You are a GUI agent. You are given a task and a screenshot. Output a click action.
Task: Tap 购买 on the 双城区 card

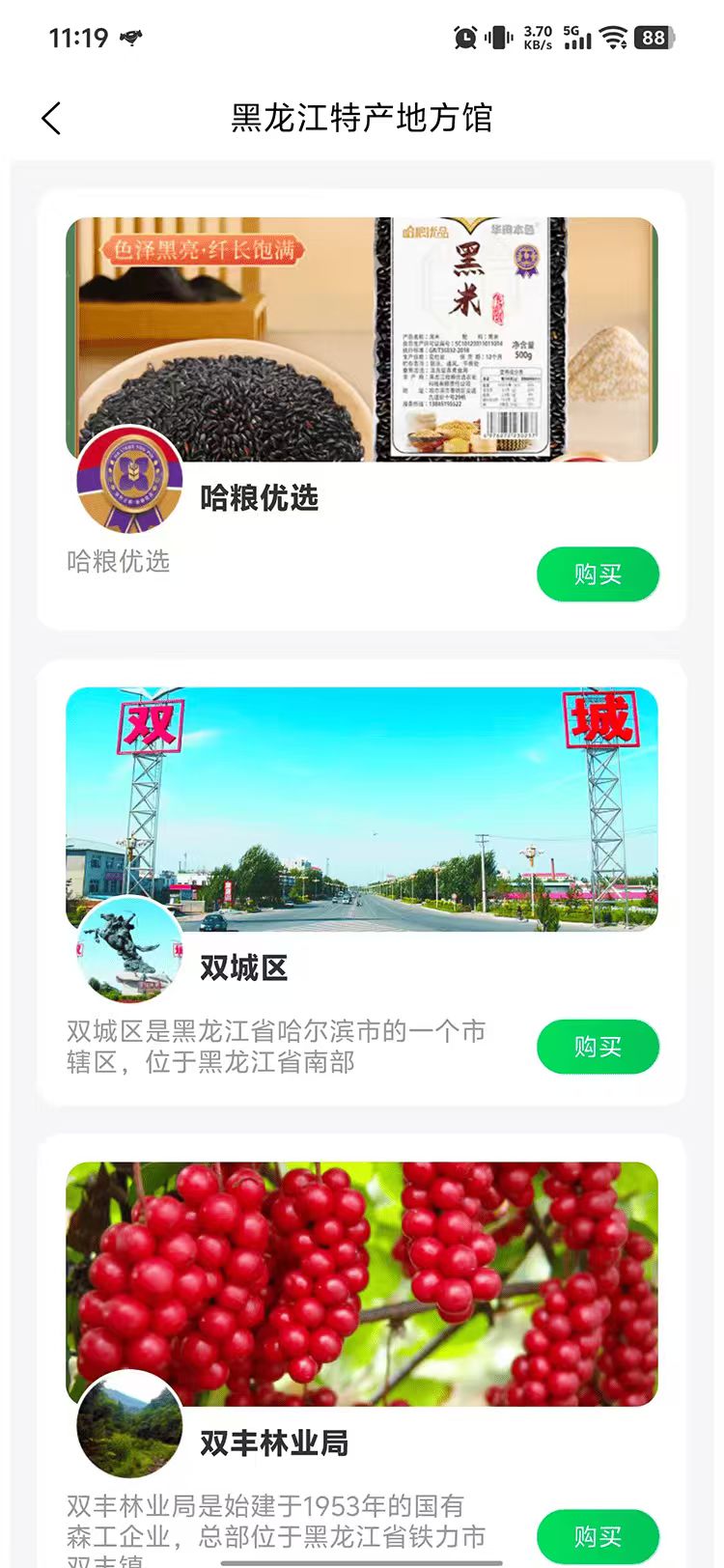coord(598,1046)
